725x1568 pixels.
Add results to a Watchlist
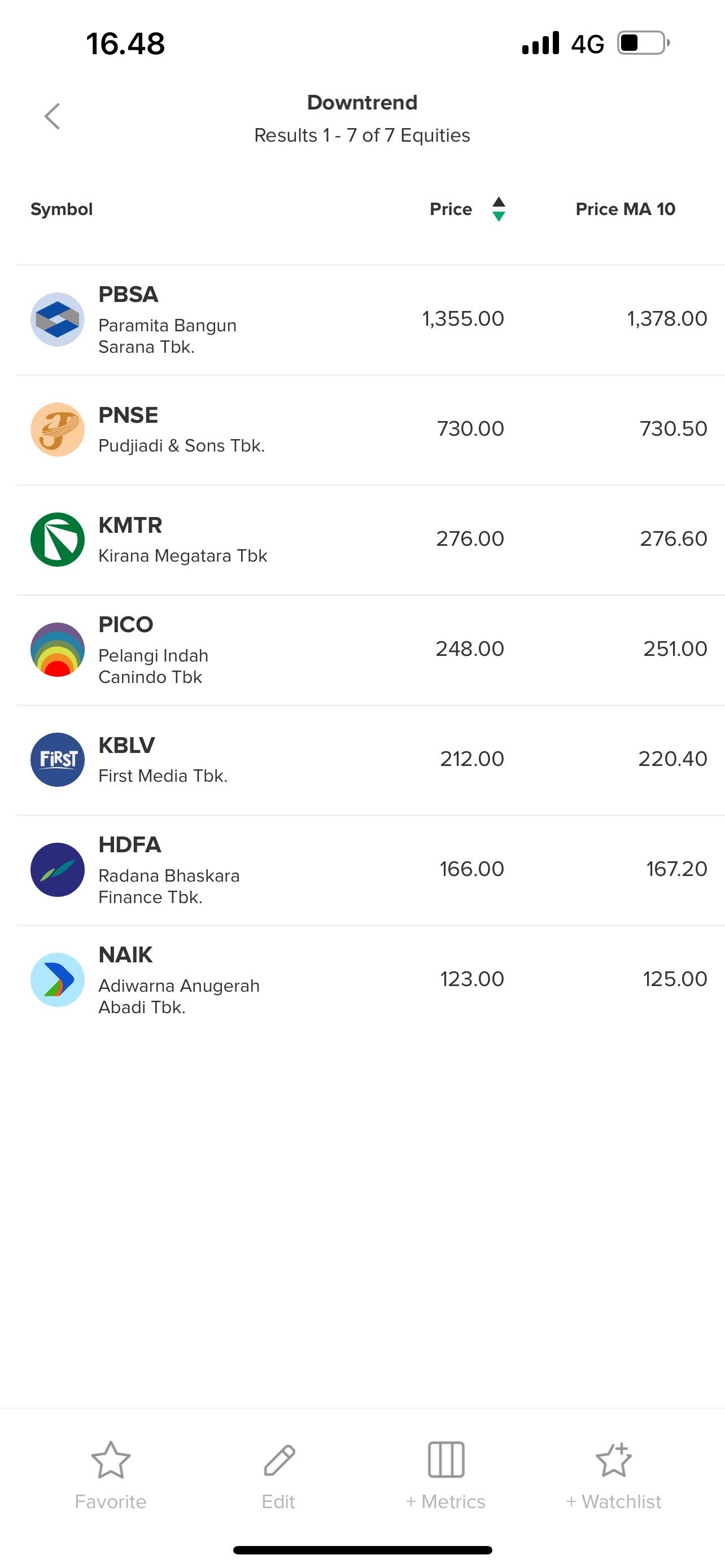pyautogui.click(x=614, y=1475)
